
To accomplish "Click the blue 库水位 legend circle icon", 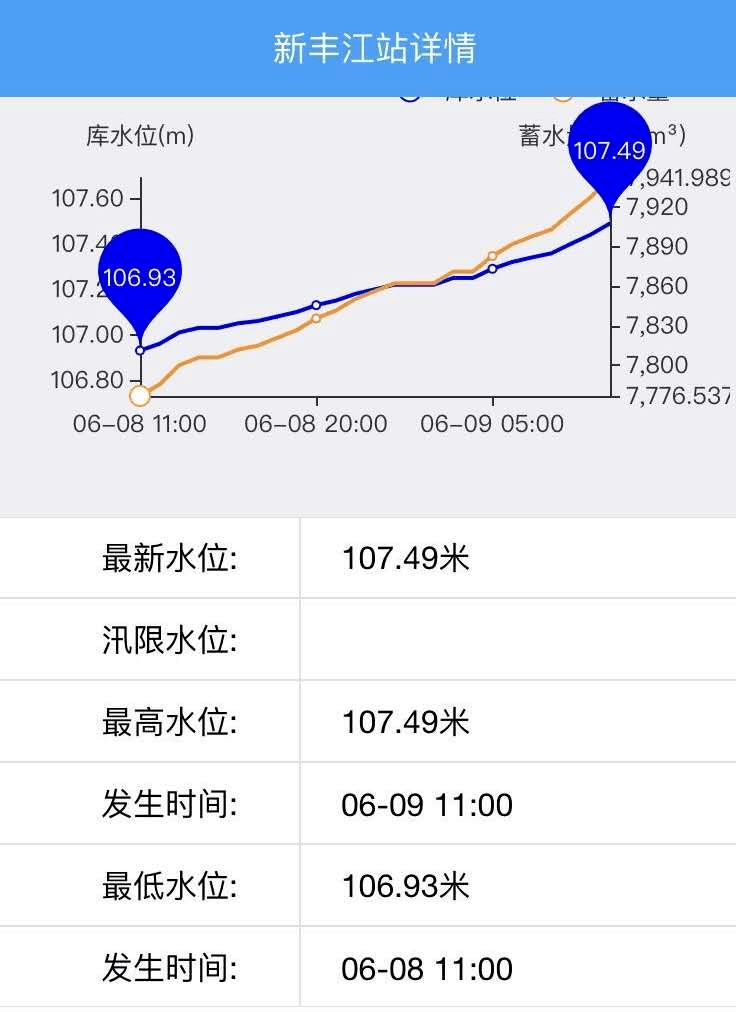I will pyautogui.click(x=410, y=95).
